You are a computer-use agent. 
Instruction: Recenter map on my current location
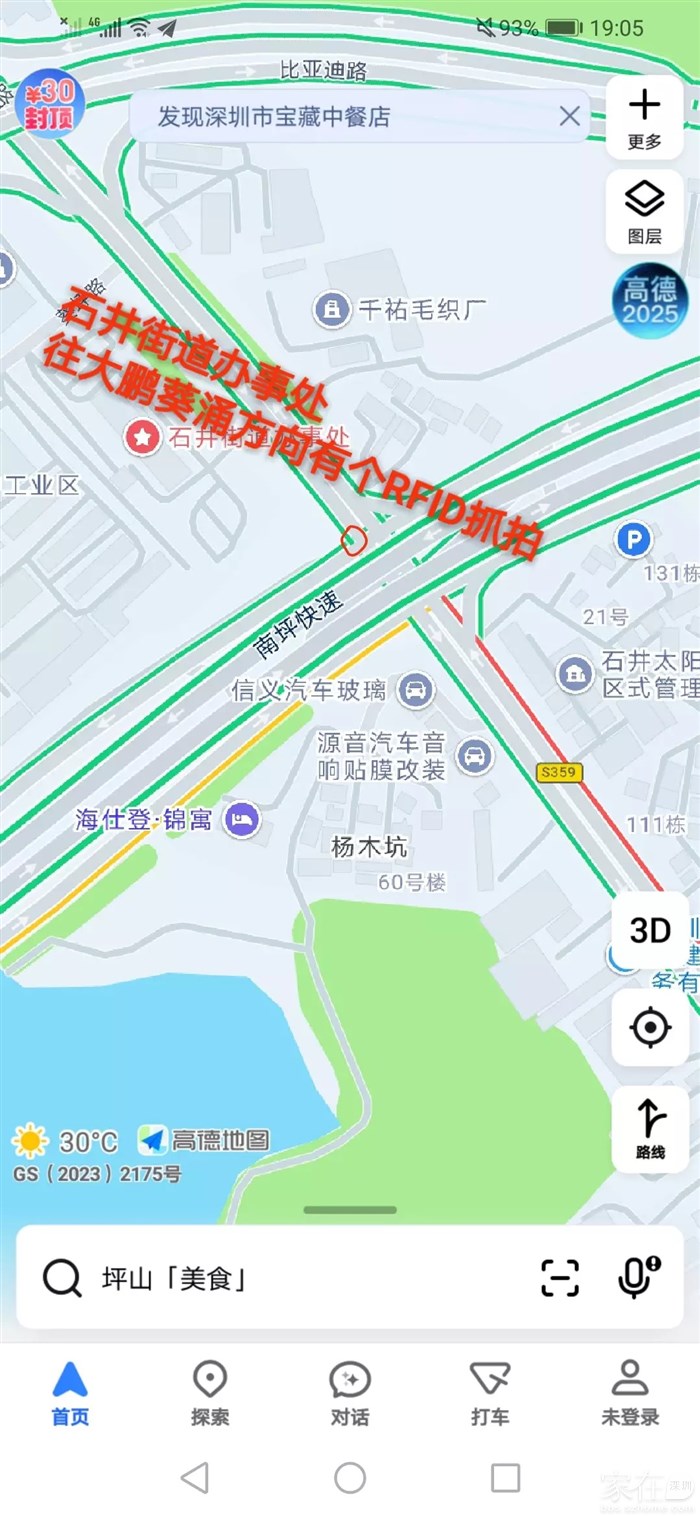point(650,1027)
